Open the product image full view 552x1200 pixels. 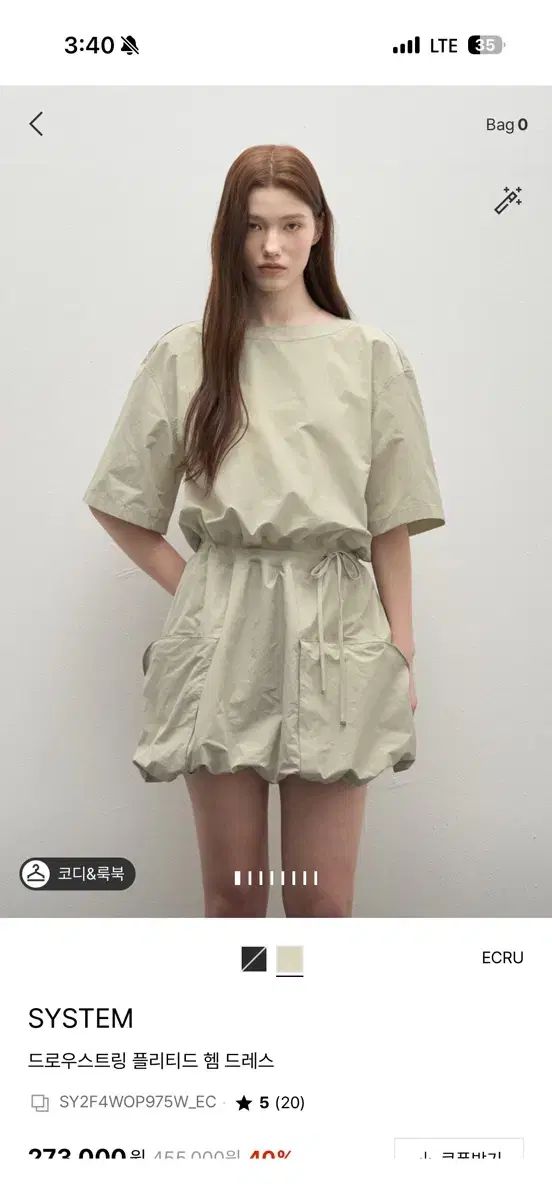[x=276, y=500]
